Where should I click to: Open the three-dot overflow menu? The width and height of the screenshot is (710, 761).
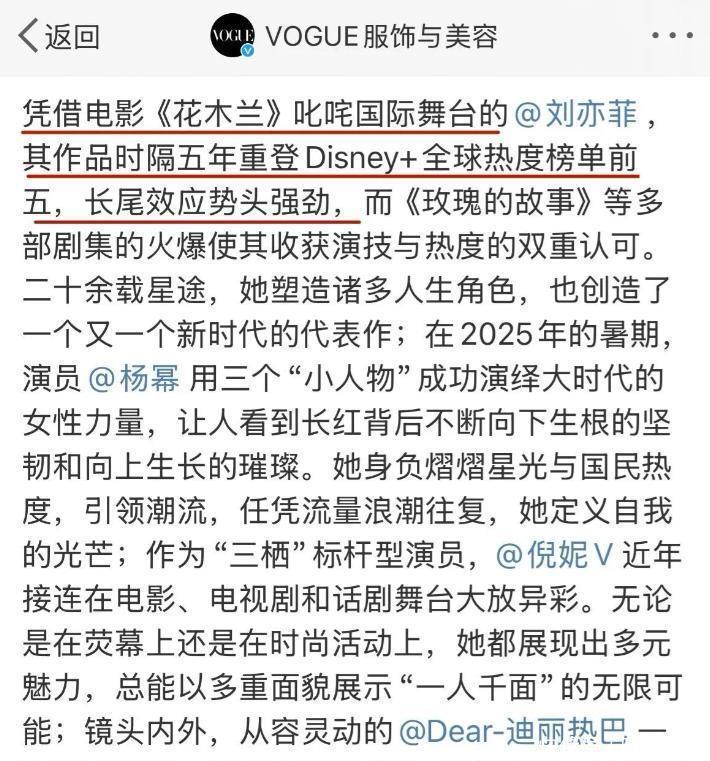point(671,37)
